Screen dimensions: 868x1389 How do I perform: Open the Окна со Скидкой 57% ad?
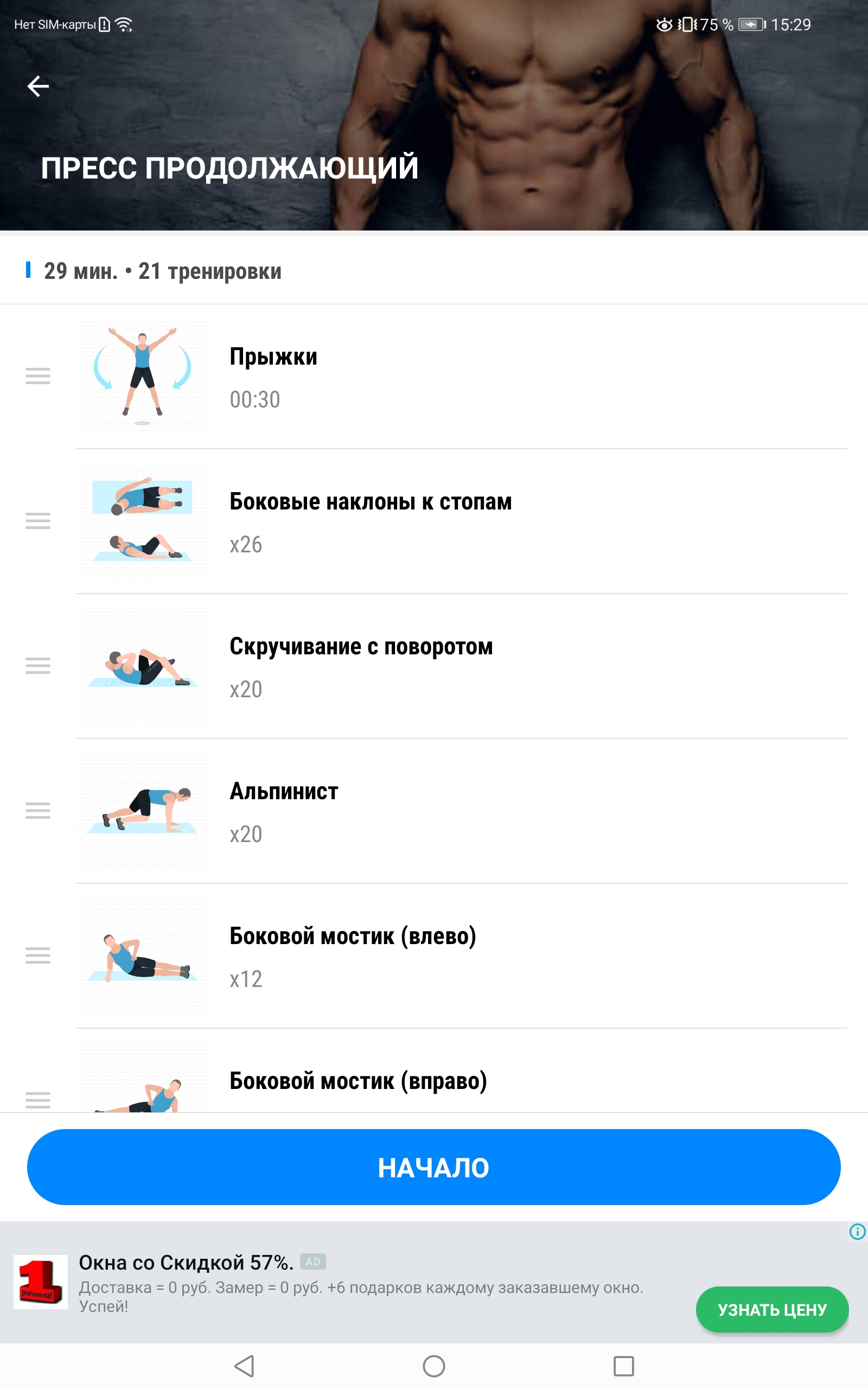pyautogui.click(x=186, y=1262)
